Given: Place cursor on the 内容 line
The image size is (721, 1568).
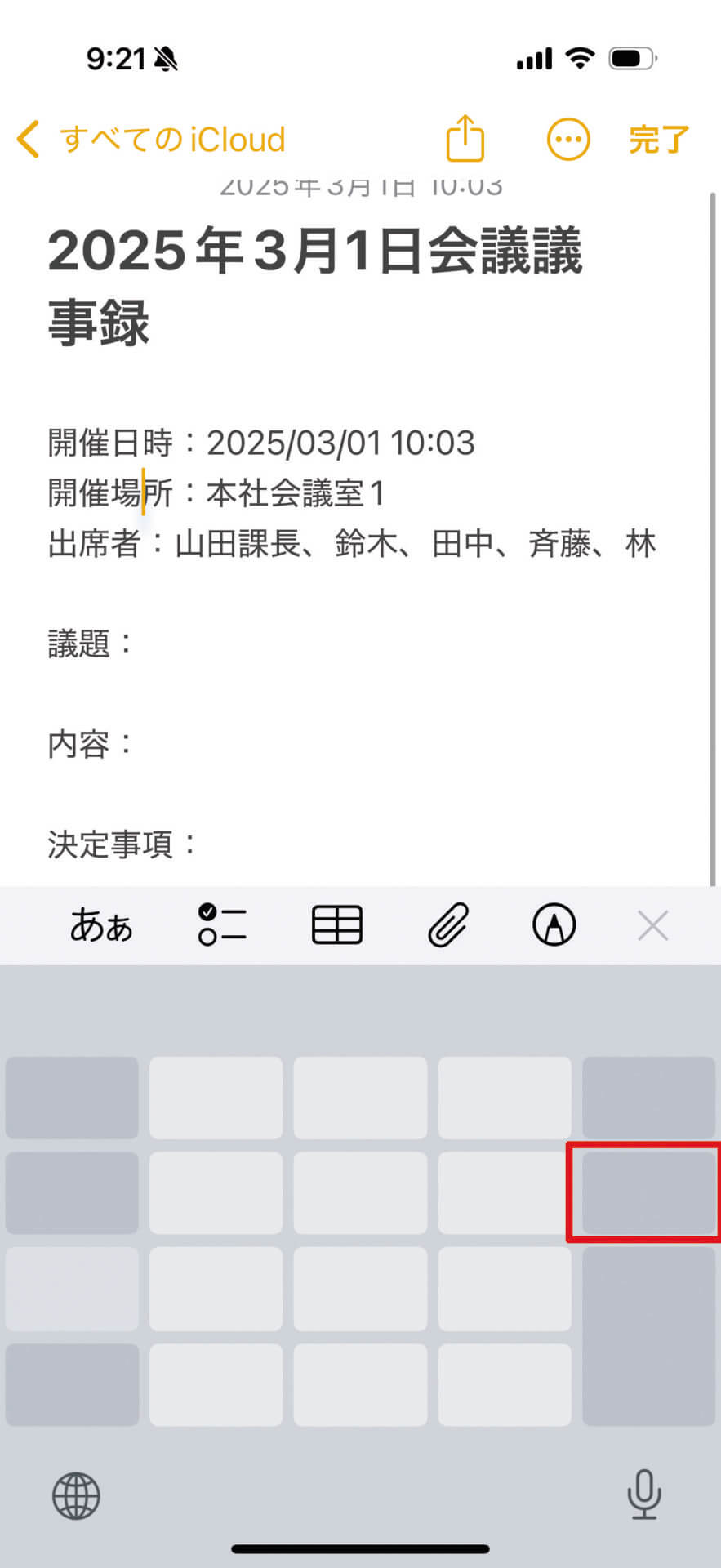Looking at the screenshot, I should [88, 745].
